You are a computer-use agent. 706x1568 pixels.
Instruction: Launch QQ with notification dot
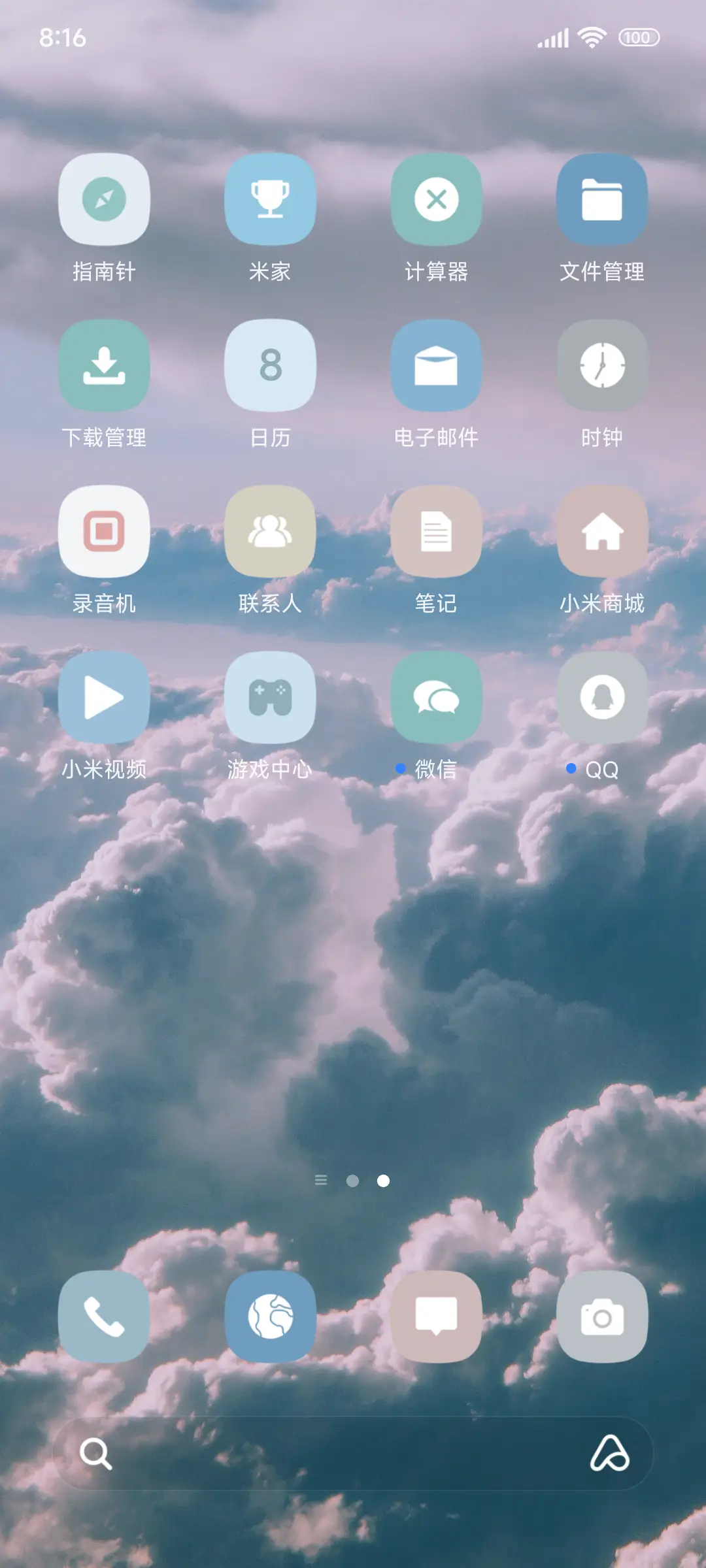pos(603,698)
